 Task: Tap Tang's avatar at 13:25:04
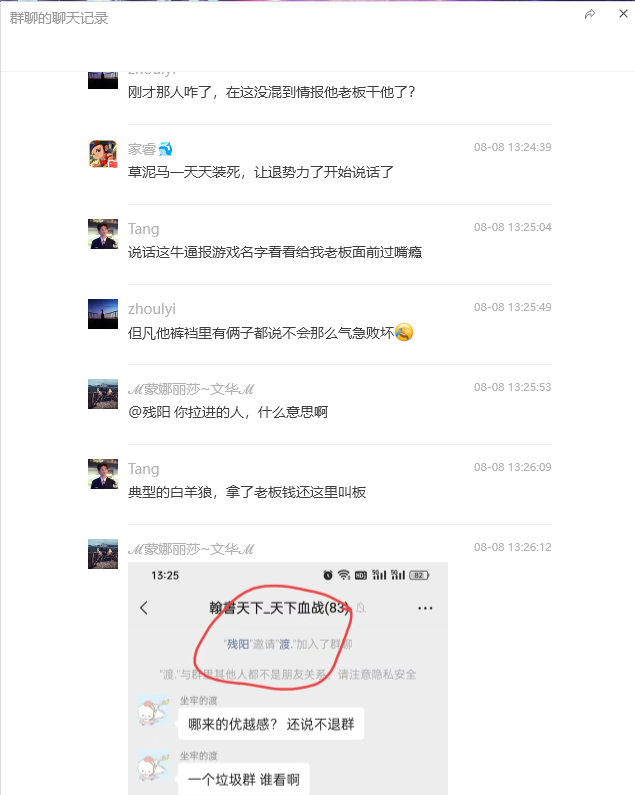104,234
